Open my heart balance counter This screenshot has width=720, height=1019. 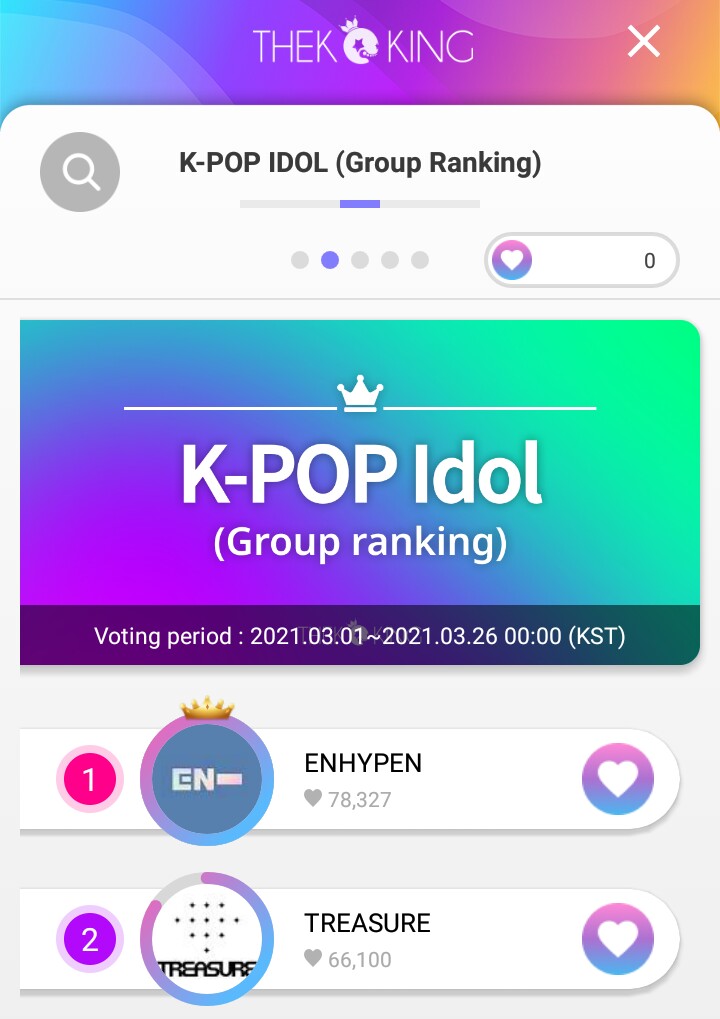point(582,261)
